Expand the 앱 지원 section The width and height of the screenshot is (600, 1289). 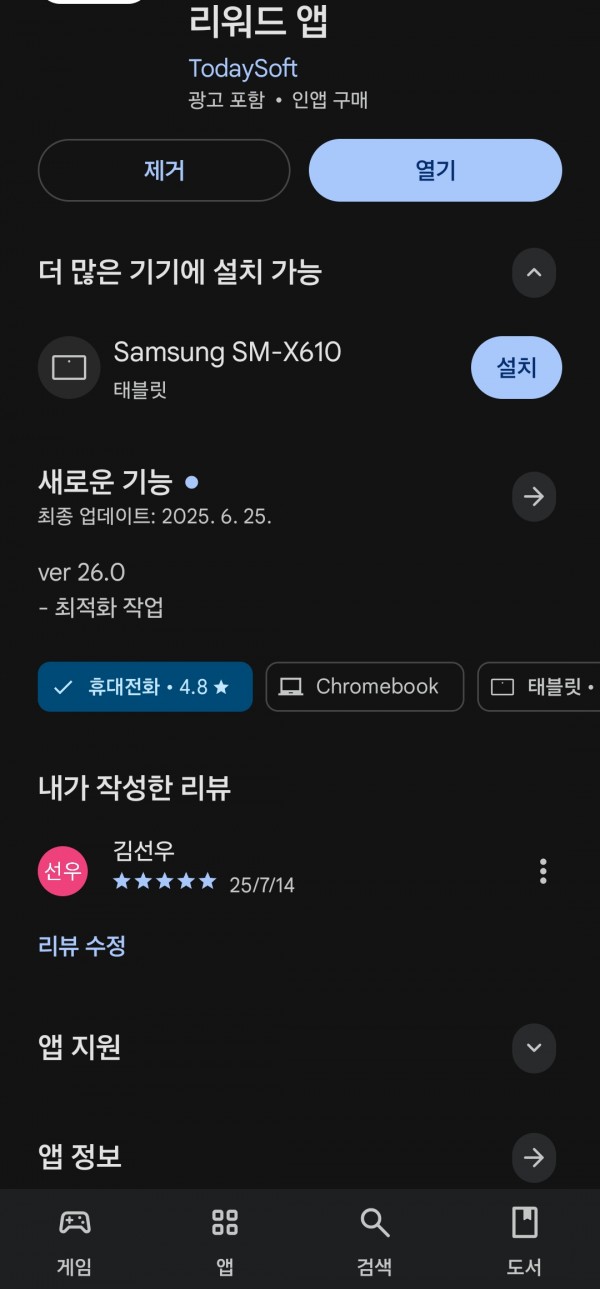(x=534, y=1048)
